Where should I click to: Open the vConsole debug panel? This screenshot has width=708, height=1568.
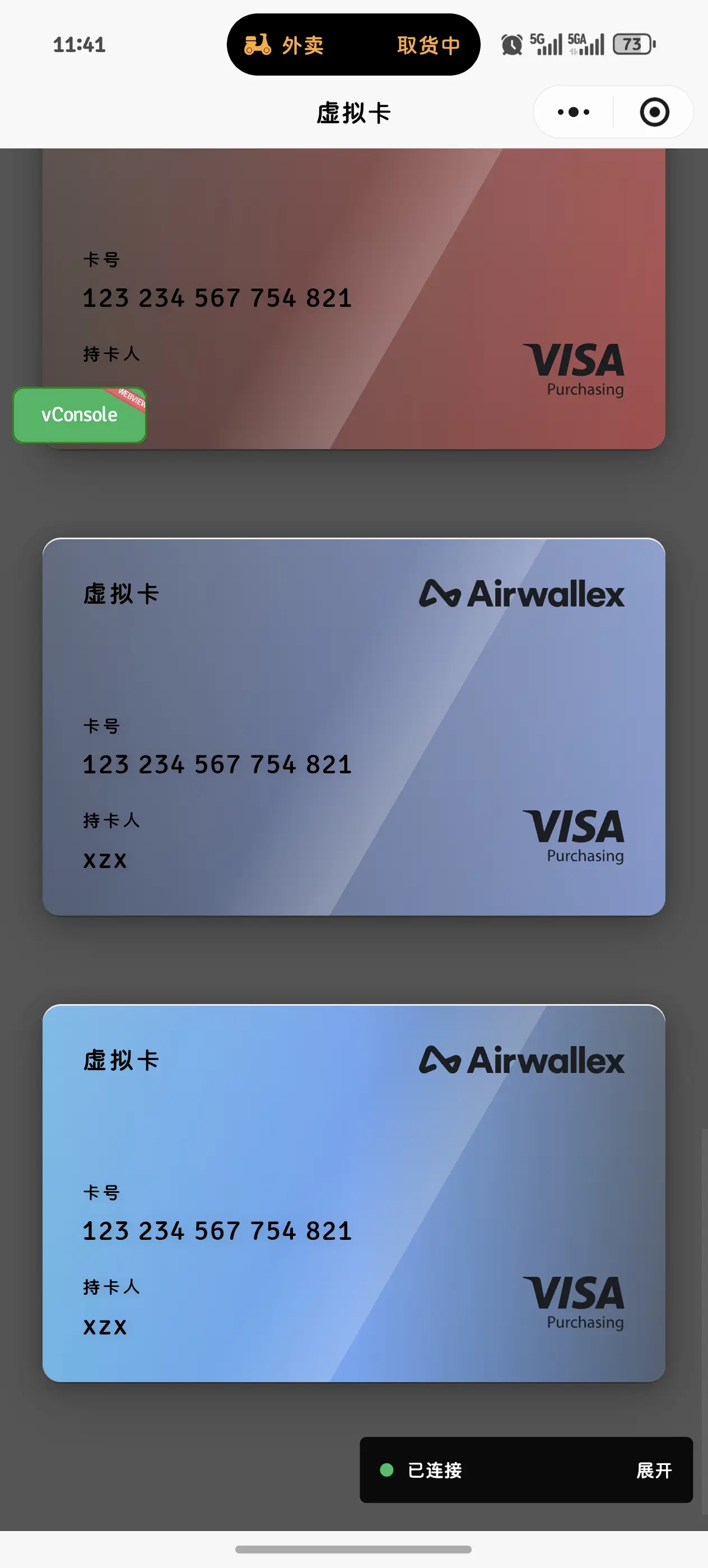[79, 415]
